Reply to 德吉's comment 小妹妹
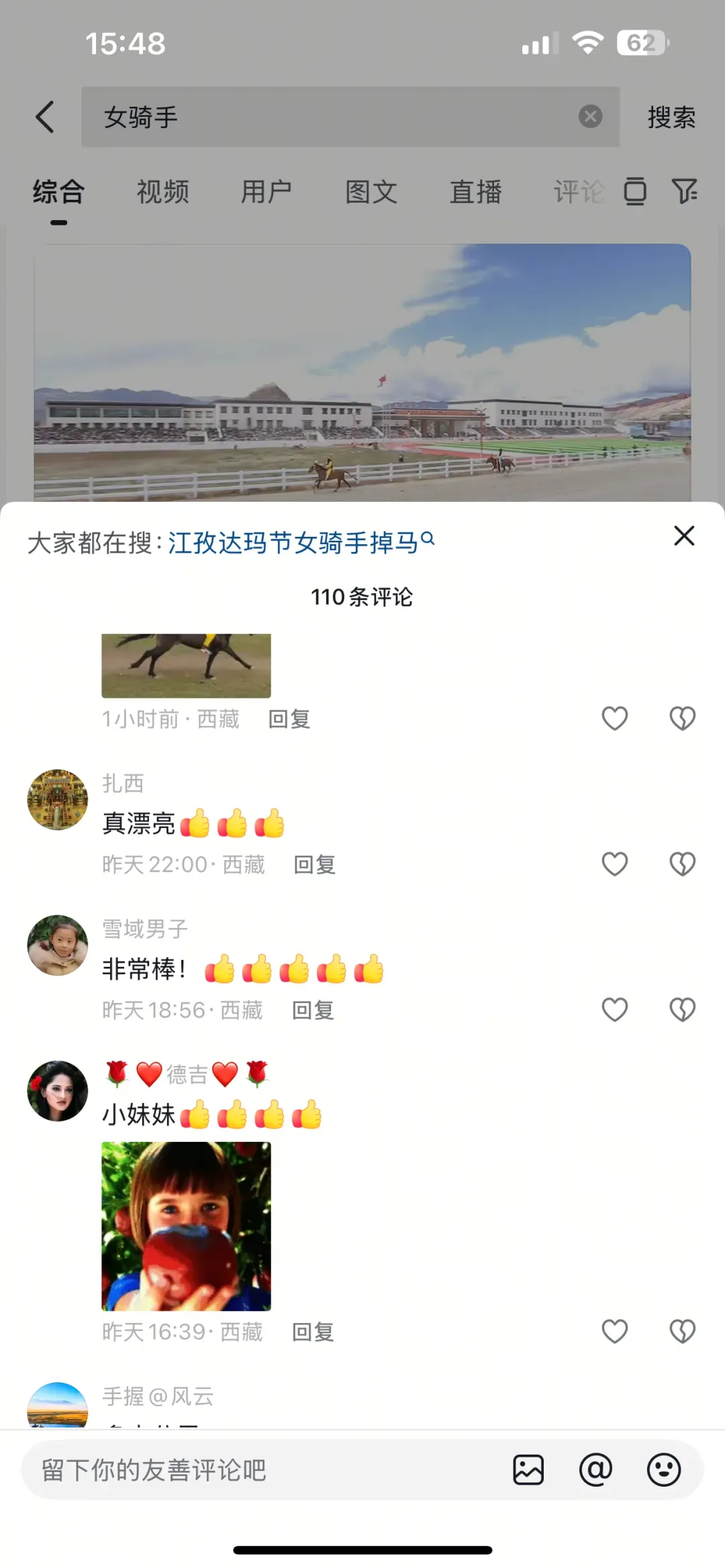725x1568 pixels. tap(313, 1332)
